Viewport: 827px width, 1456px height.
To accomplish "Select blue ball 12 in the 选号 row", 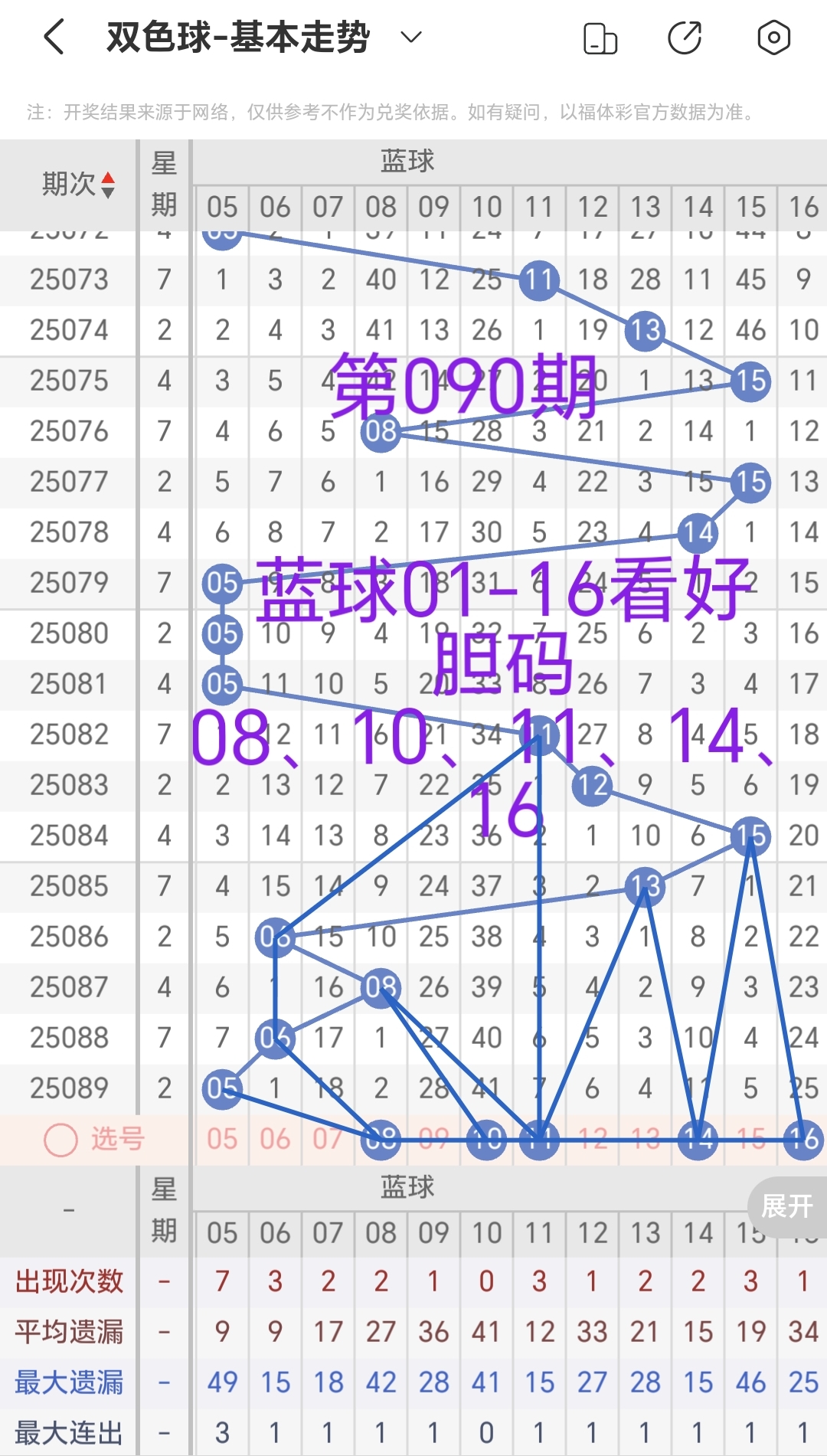I will [x=592, y=1139].
